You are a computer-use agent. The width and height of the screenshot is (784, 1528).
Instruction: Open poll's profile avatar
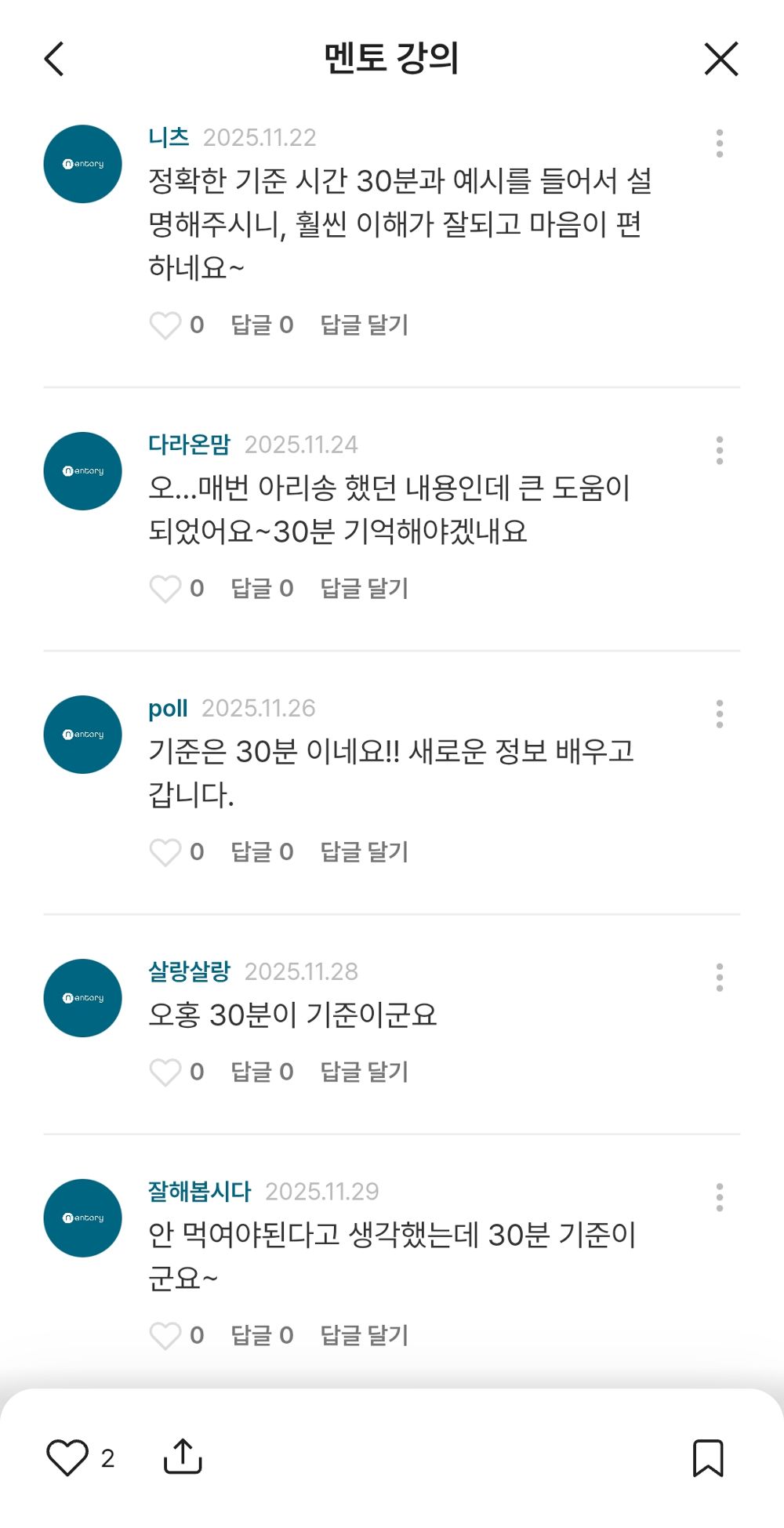[x=82, y=735]
